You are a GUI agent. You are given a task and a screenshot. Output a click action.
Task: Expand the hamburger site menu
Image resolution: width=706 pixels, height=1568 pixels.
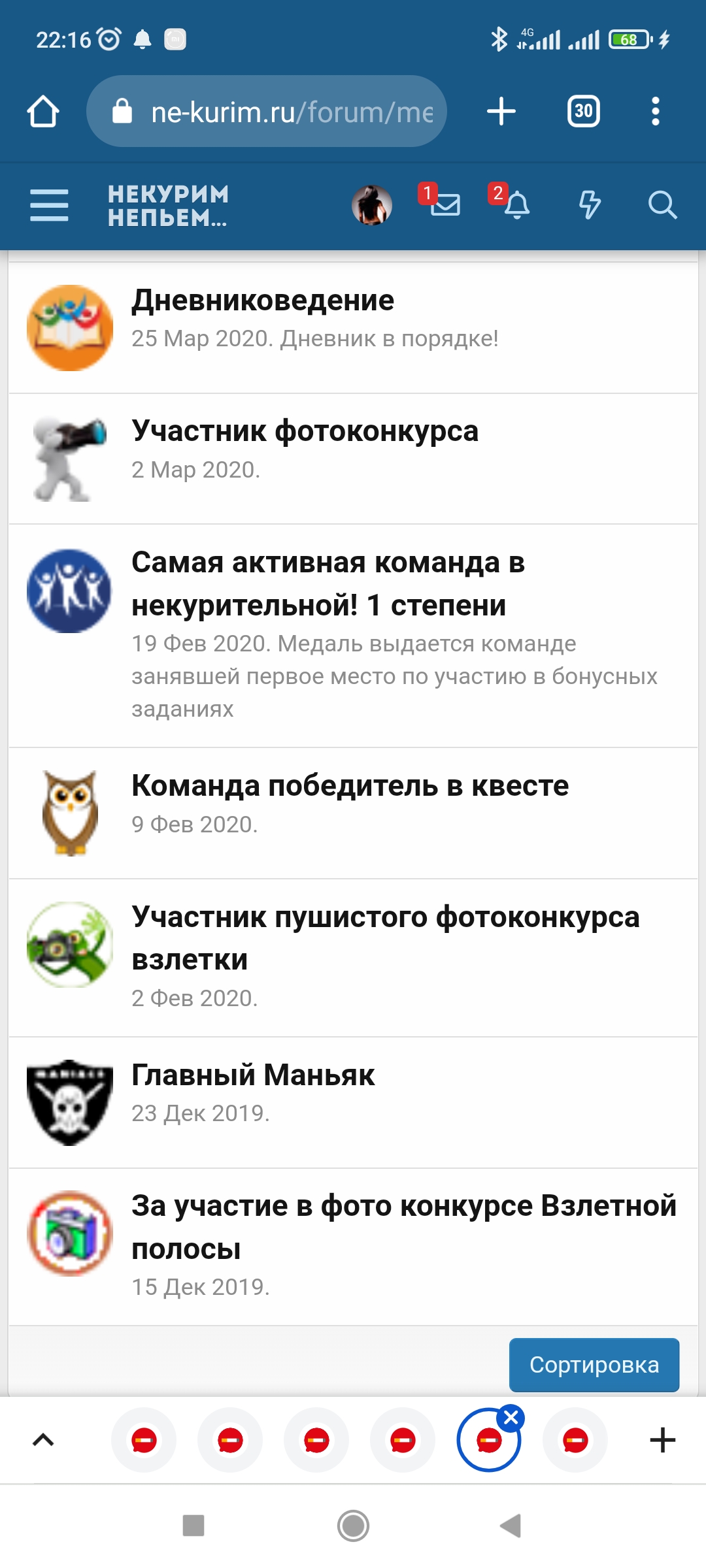coord(48,206)
